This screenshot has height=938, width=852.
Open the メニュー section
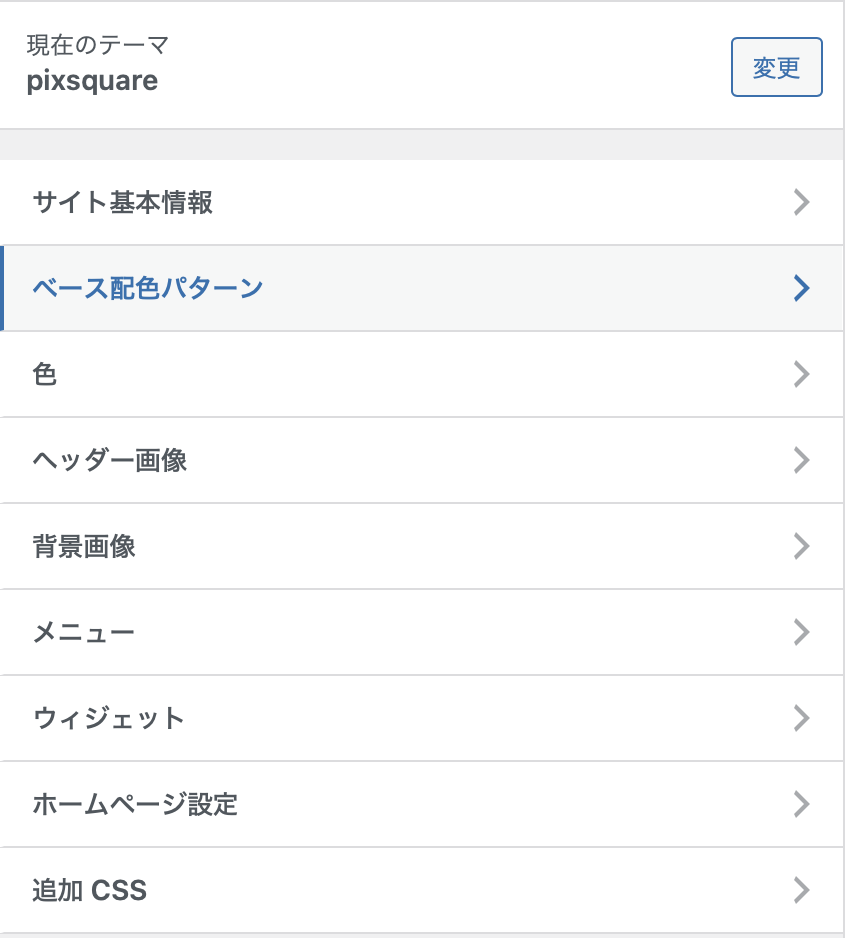[x=420, y=633]
